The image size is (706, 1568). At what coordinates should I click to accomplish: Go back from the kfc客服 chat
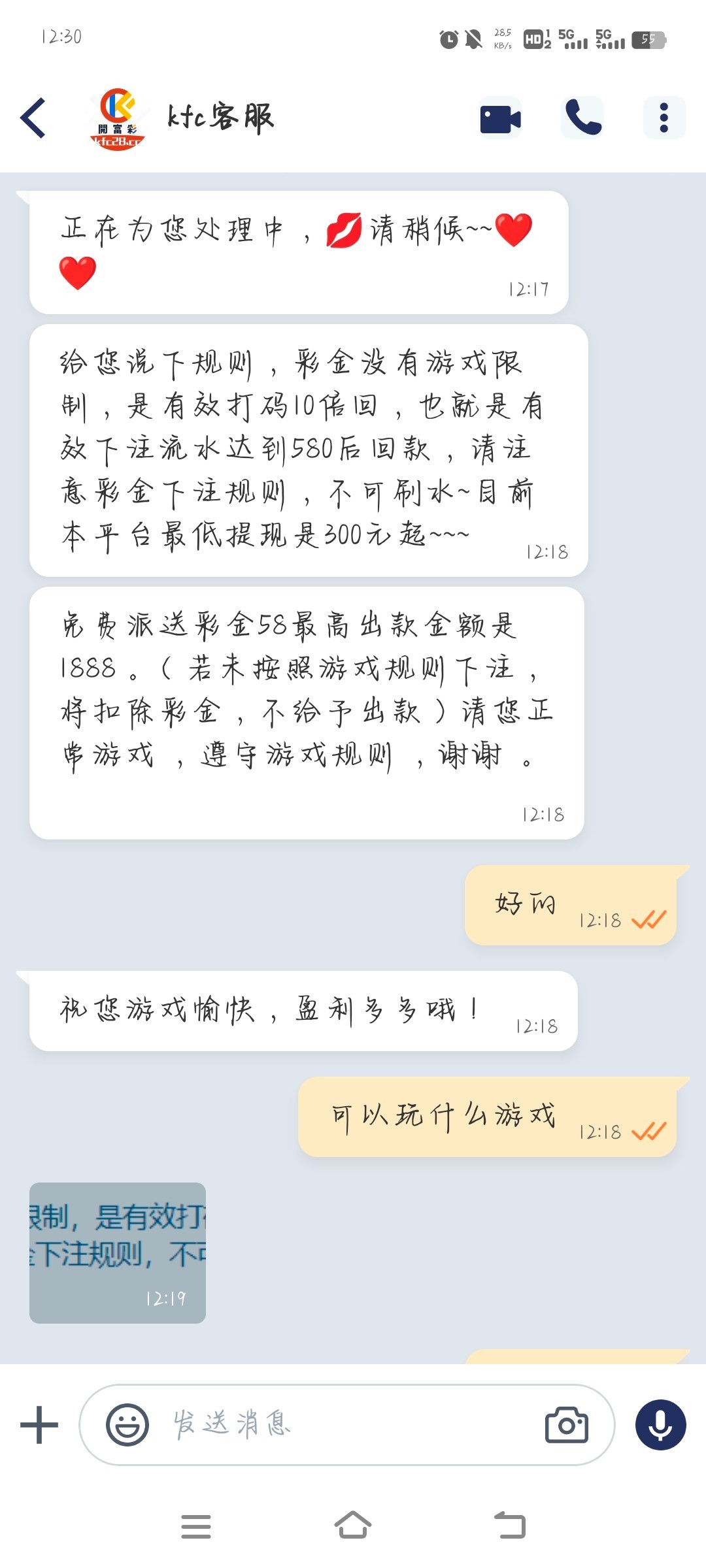tap(34, 118)
